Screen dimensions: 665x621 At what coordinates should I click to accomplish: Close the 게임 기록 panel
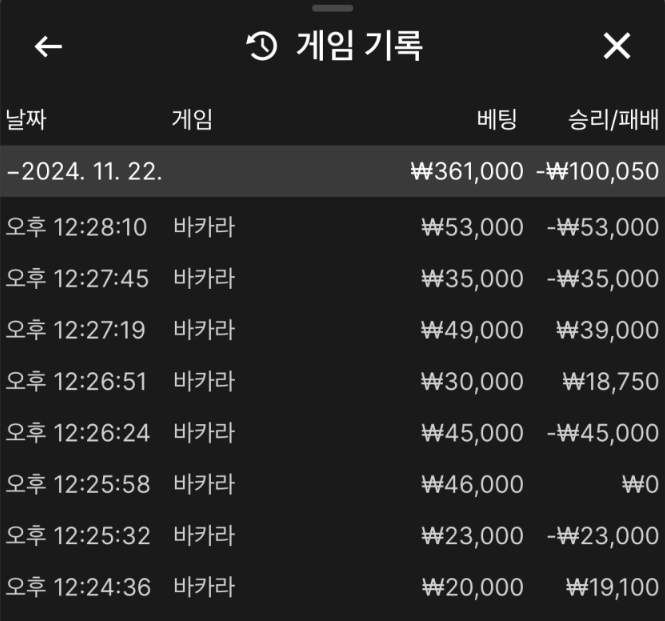[617, 46]
